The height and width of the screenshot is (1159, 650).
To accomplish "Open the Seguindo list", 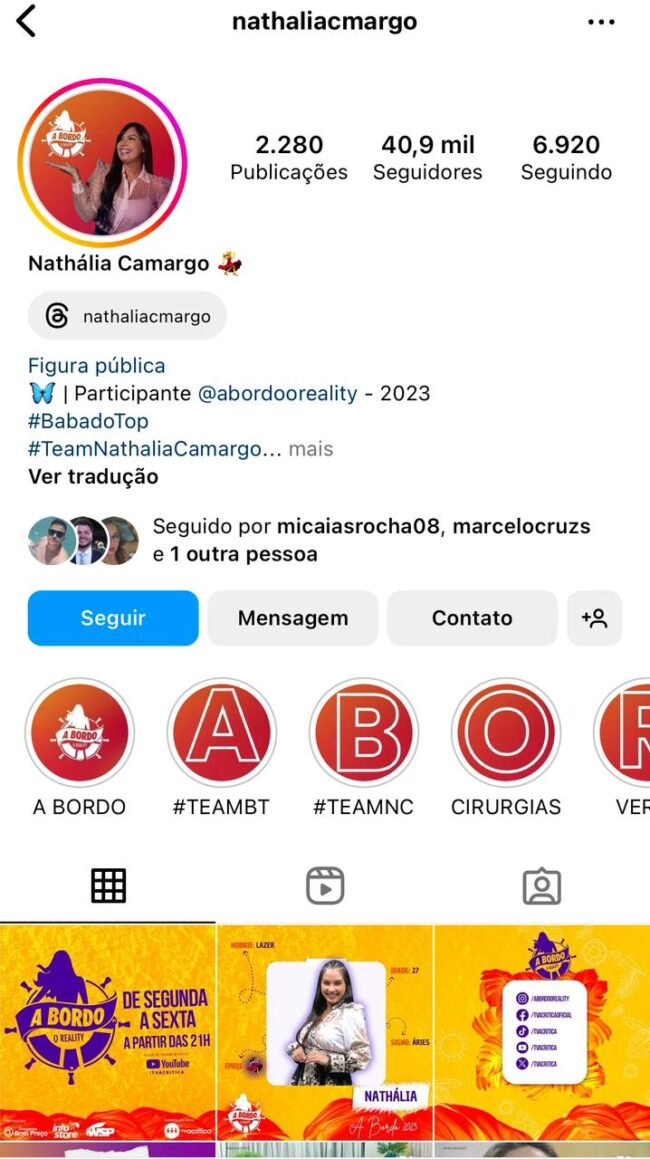I will pos(566,158).
